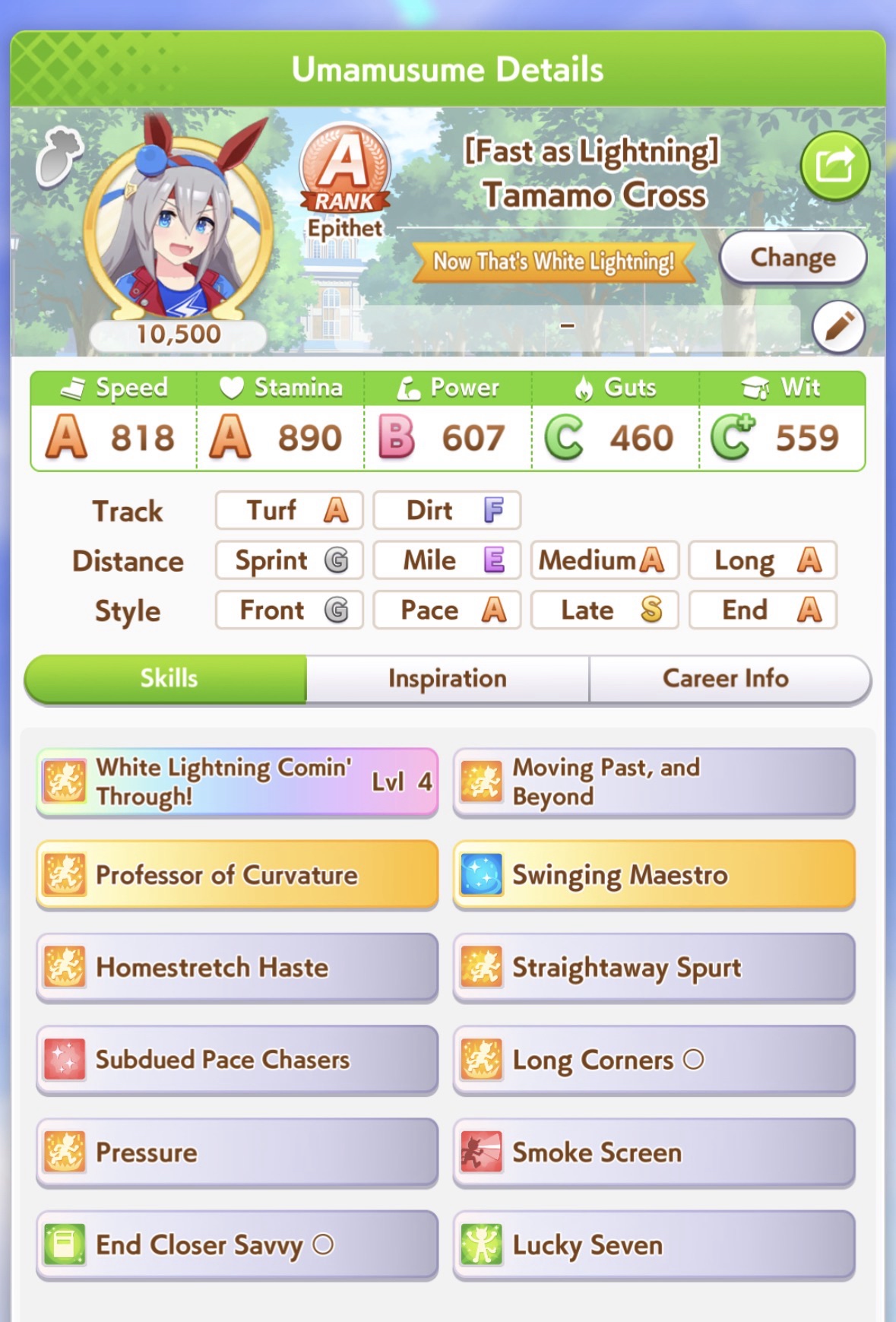This screenshot has width=896, height=1322.
Task: Tap the pencil edit icon
Action: point(838,328)
